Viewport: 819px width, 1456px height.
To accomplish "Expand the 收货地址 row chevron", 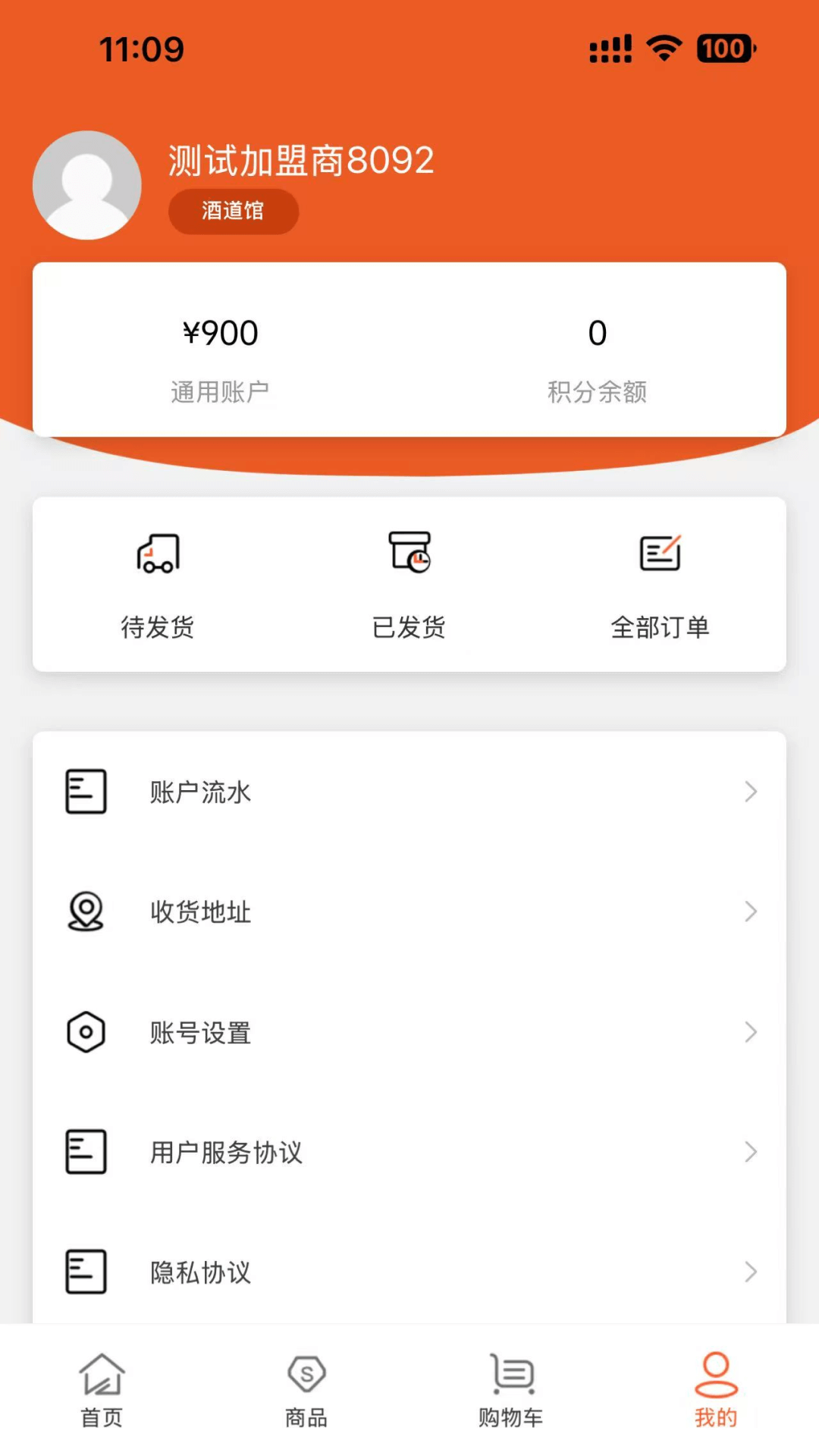I will click(751, 912).
